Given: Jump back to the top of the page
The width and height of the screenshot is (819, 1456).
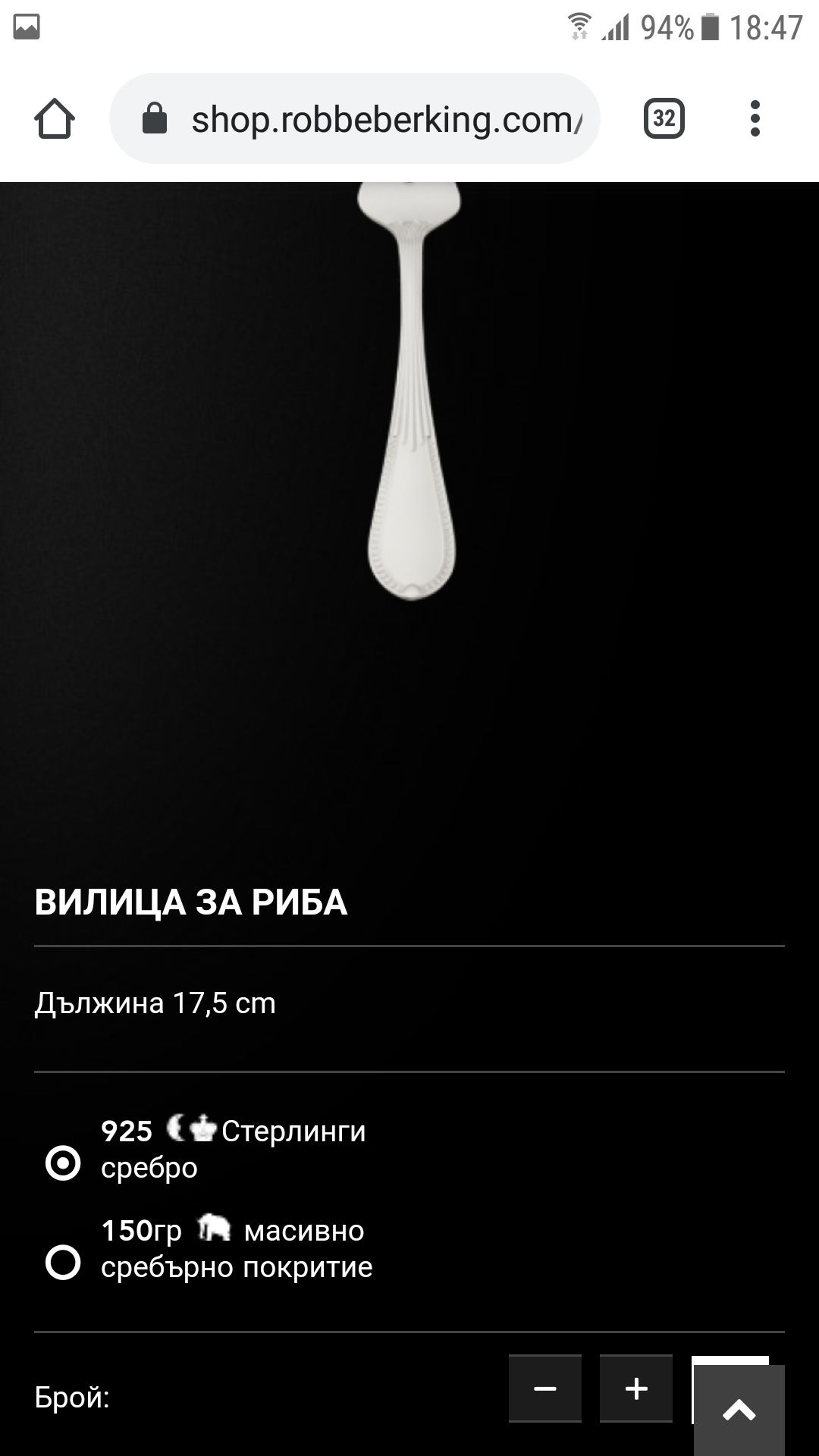Looking at the screenshot, I should point(739,1410).
